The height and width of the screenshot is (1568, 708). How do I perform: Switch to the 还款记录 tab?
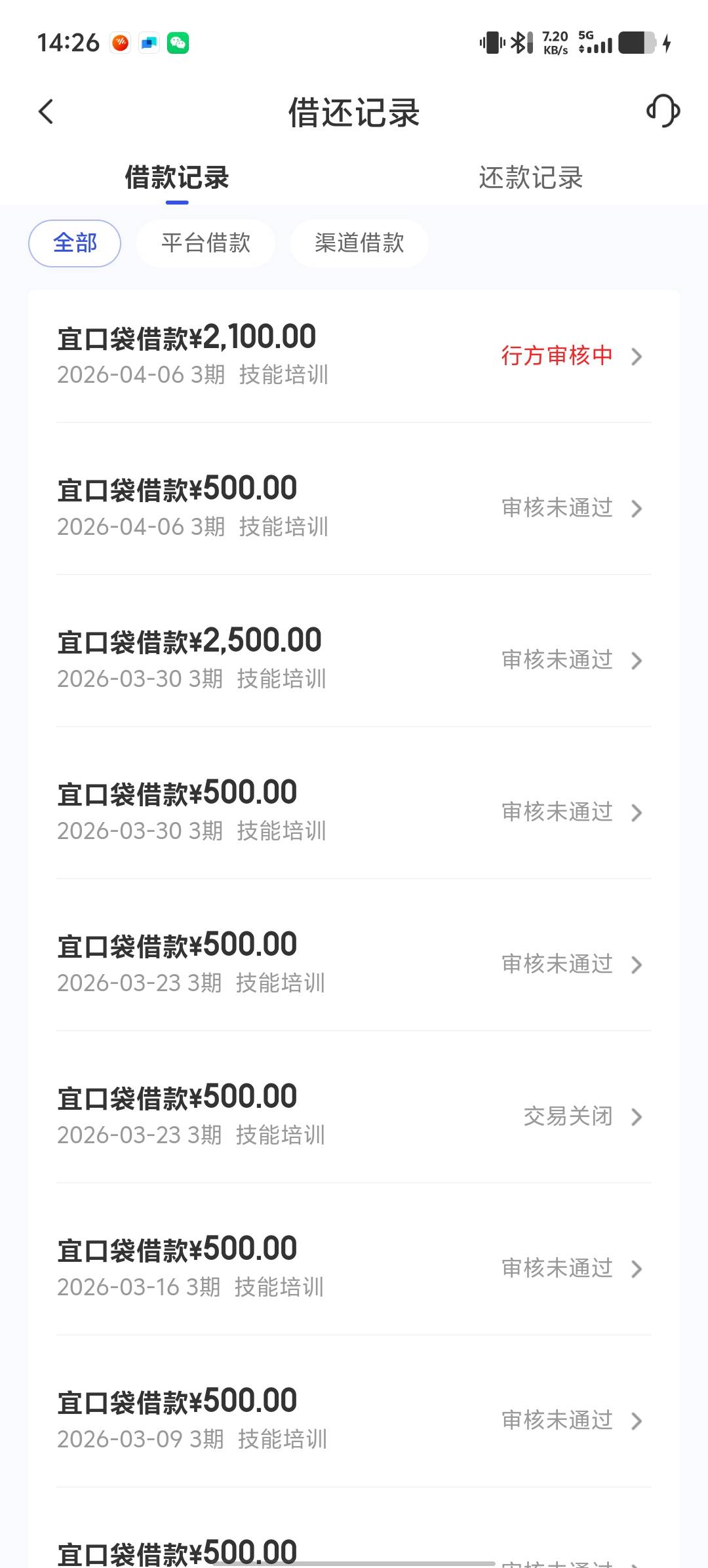pos(530,178)
